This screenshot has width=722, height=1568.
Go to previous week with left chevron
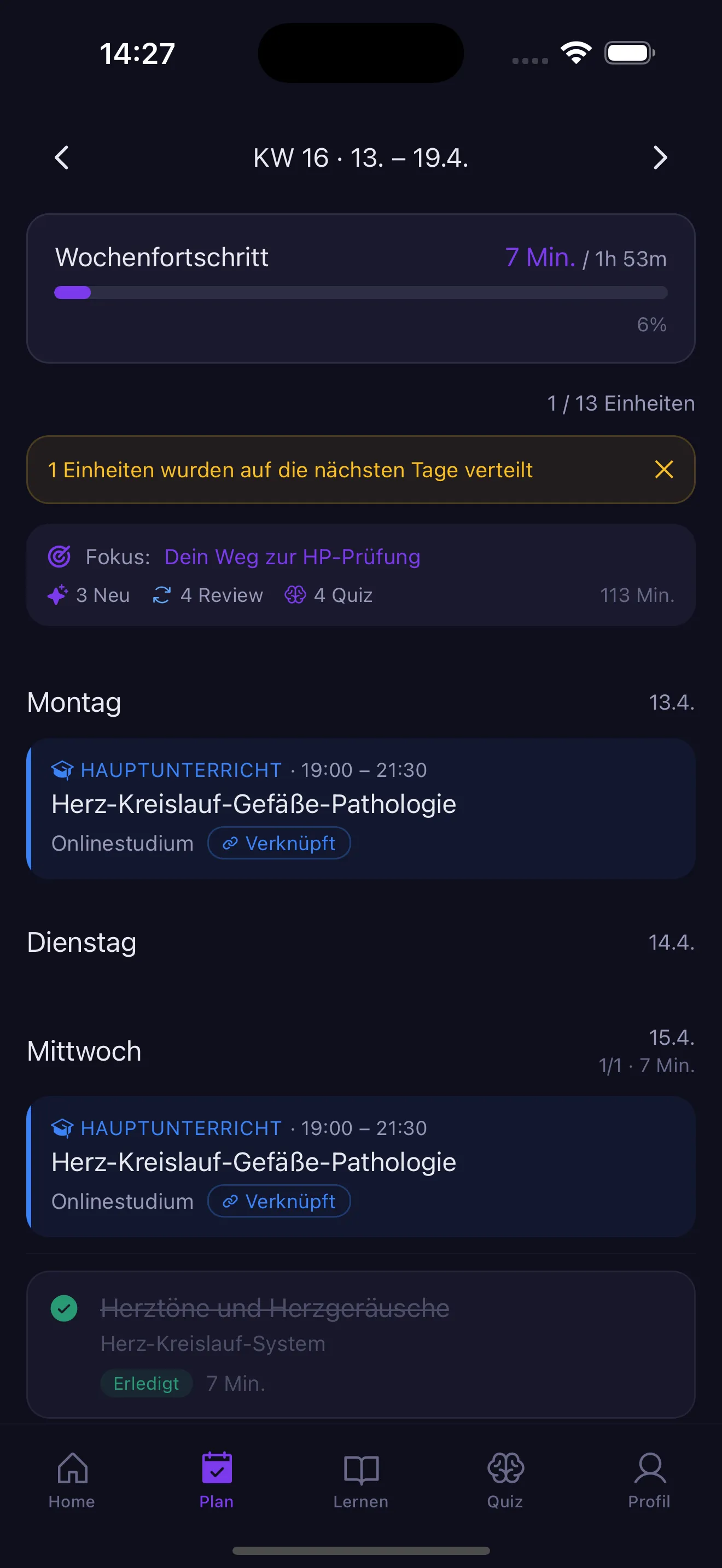coord(61,157)
